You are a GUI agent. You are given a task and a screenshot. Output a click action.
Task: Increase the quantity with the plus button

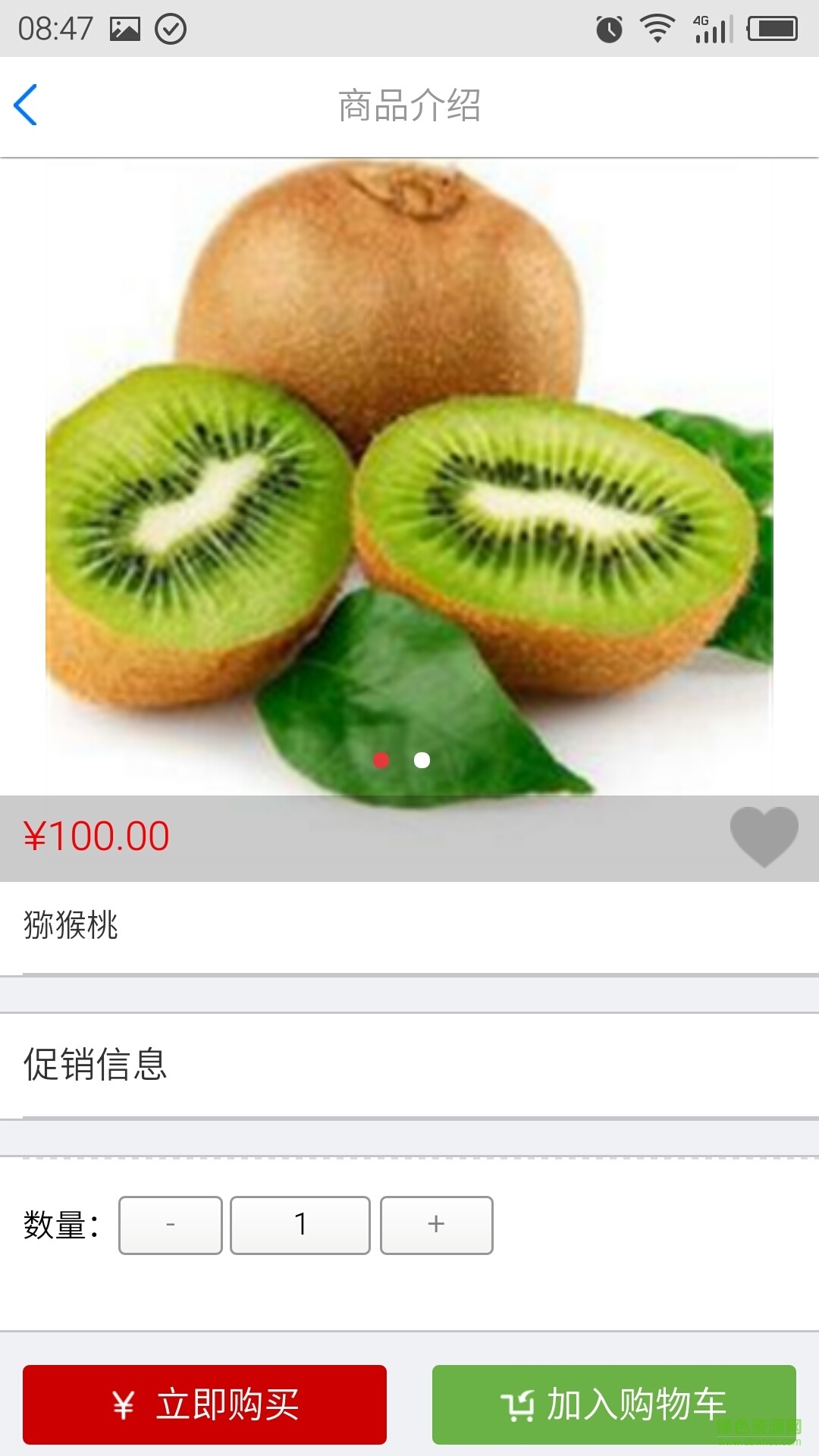436,1225
